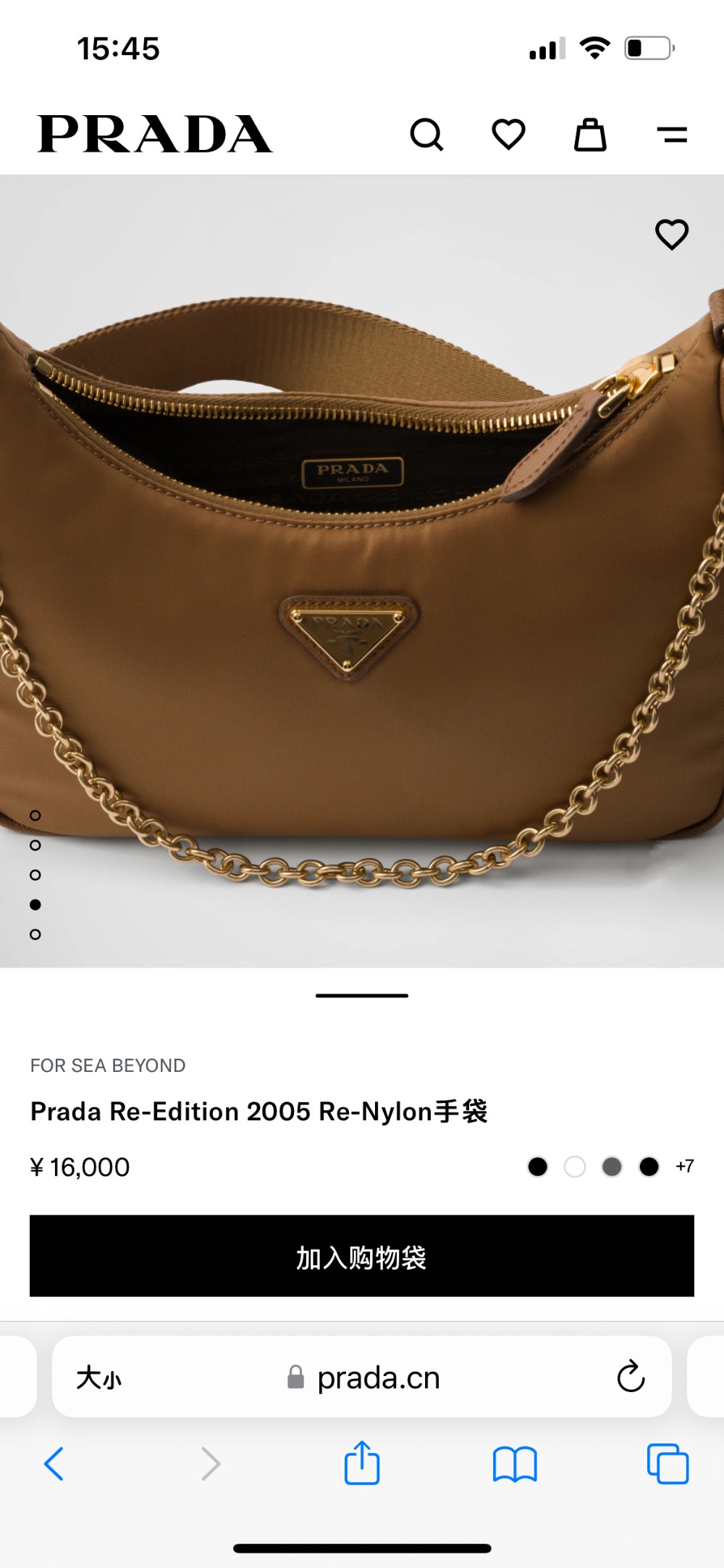Open Safari bookmarks
The image size is (724, 1568).
(x=514, y=1464)
